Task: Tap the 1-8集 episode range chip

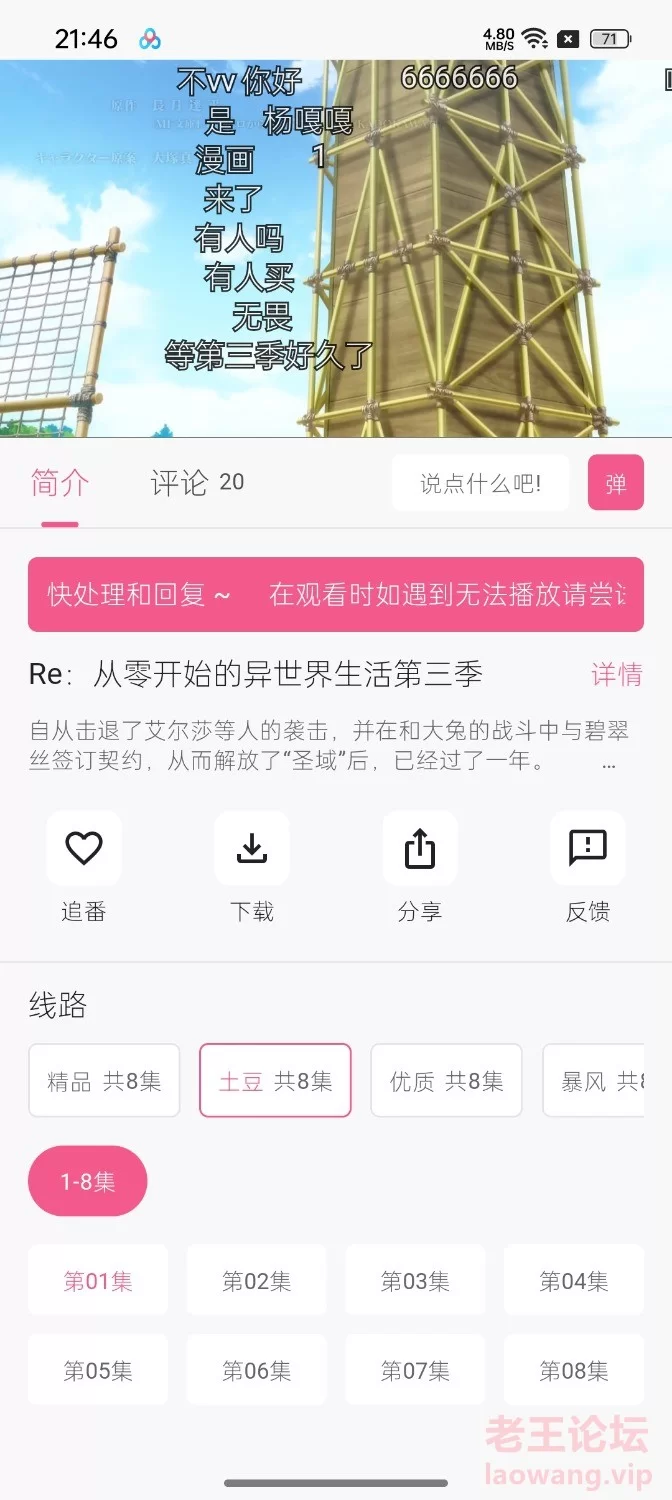Action: (x=88, y=1181)
